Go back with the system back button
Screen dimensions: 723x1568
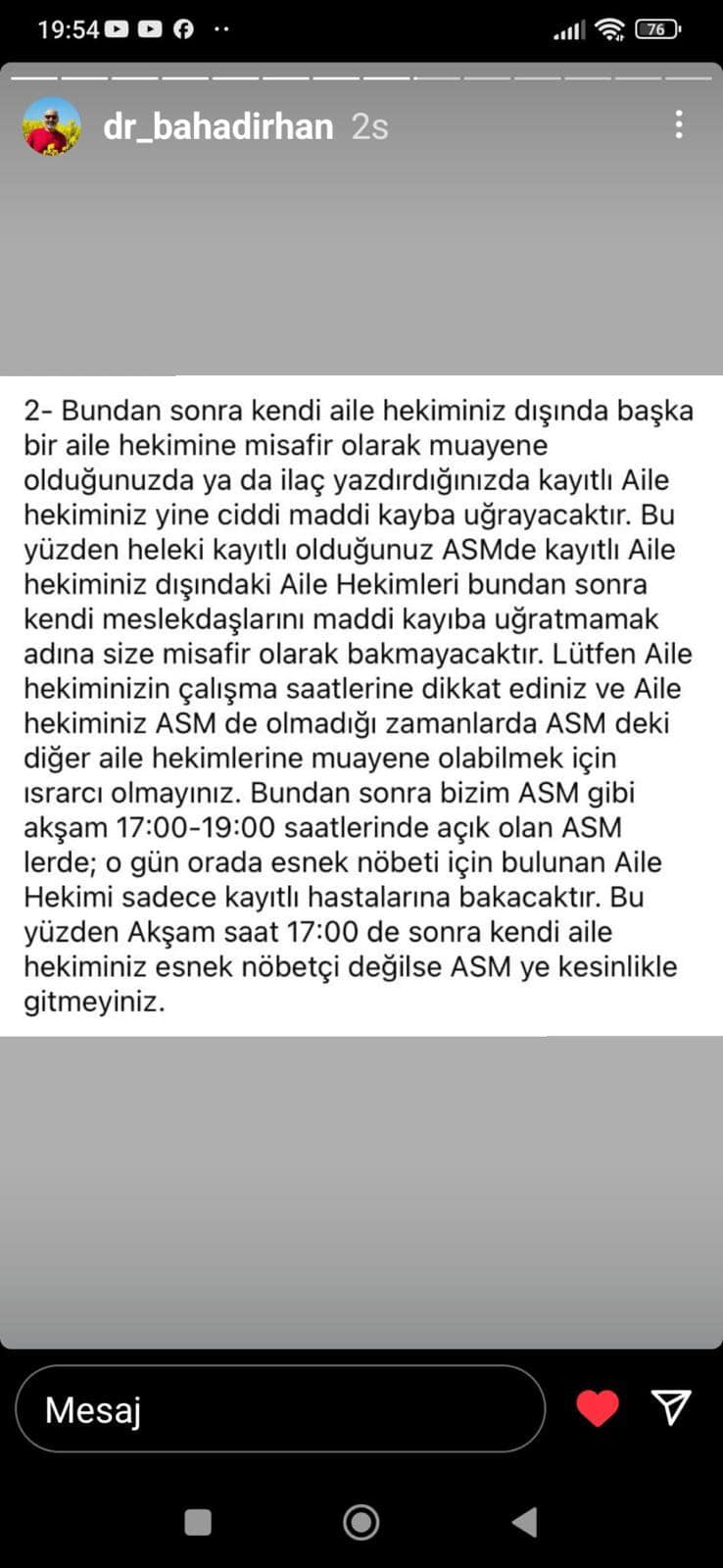click(525, 1522)
